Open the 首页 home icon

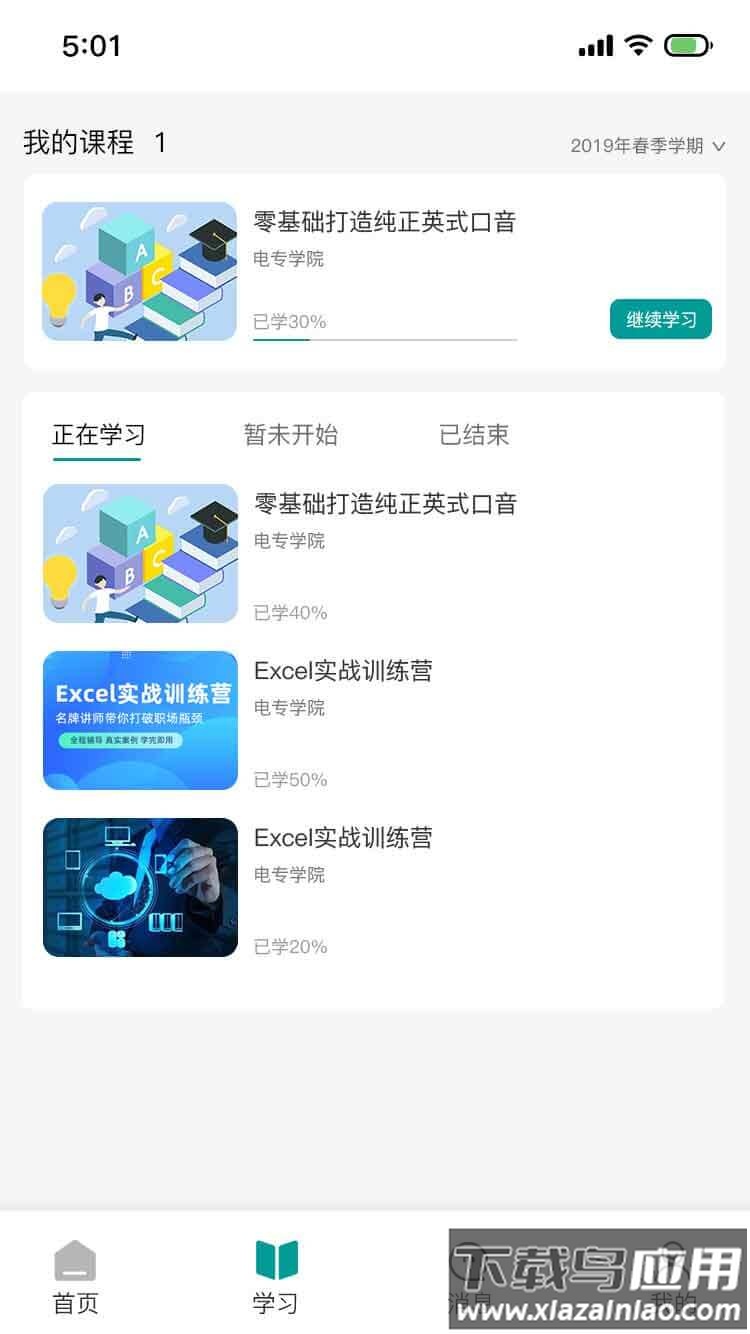(x=74, y=1266)
